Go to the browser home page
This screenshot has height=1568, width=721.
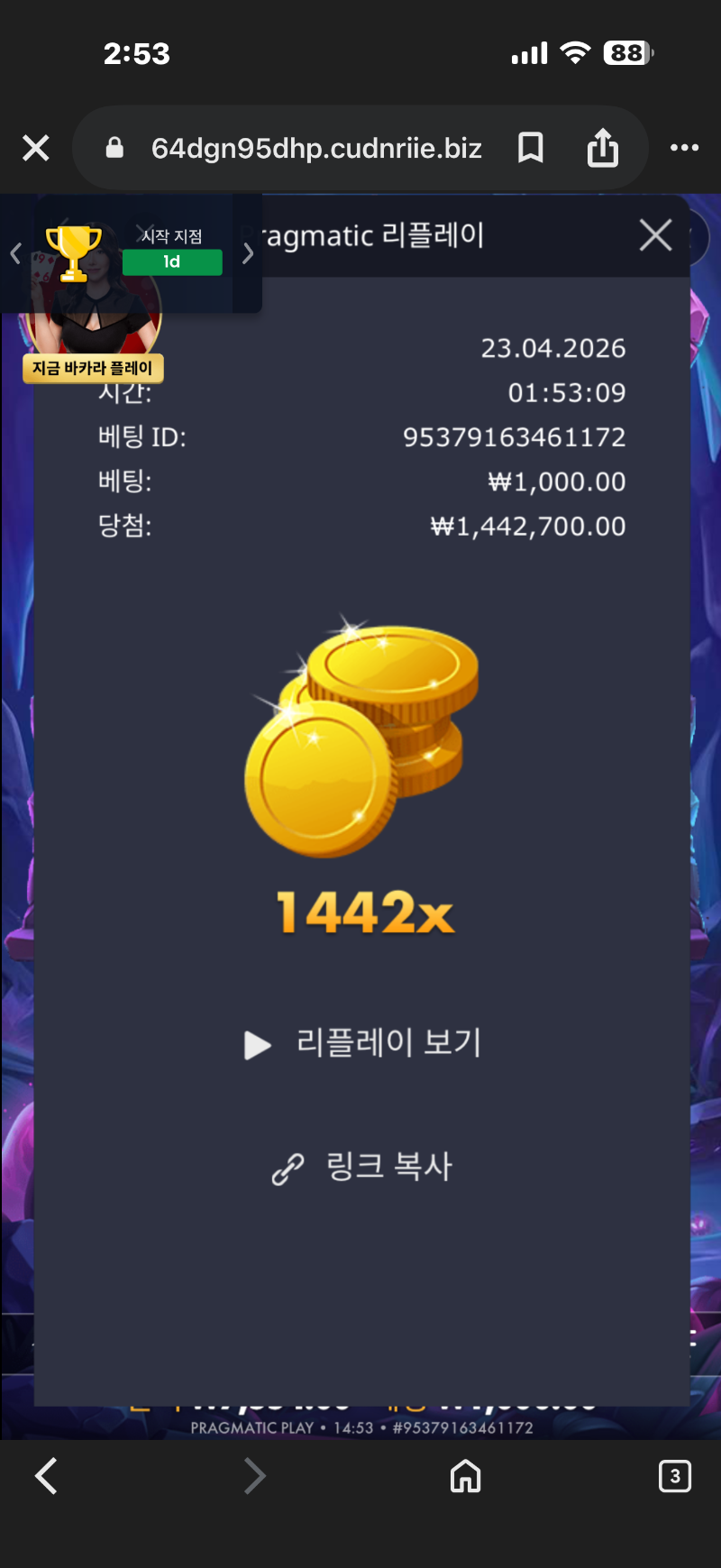465,1476
